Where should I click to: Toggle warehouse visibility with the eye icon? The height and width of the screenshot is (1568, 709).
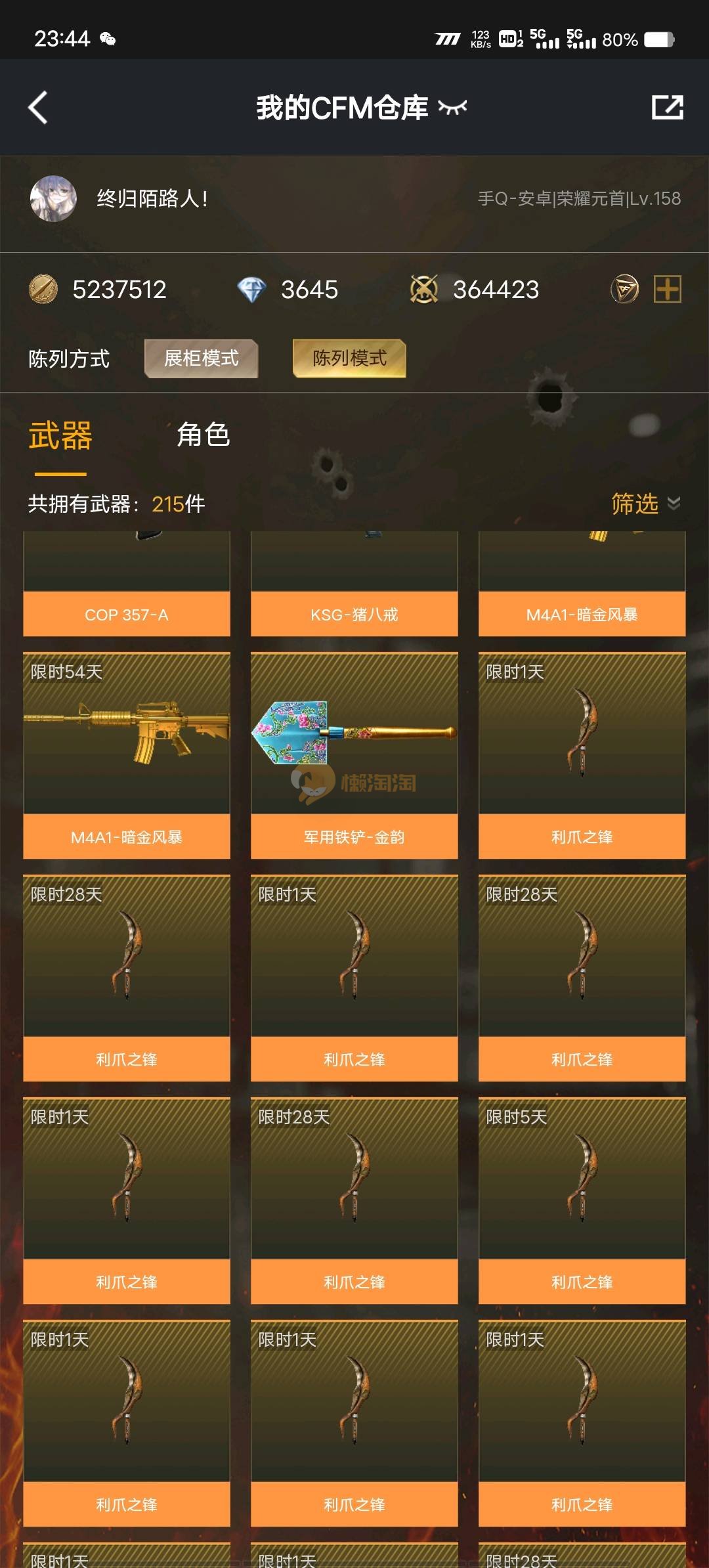(x=452, y=108)
